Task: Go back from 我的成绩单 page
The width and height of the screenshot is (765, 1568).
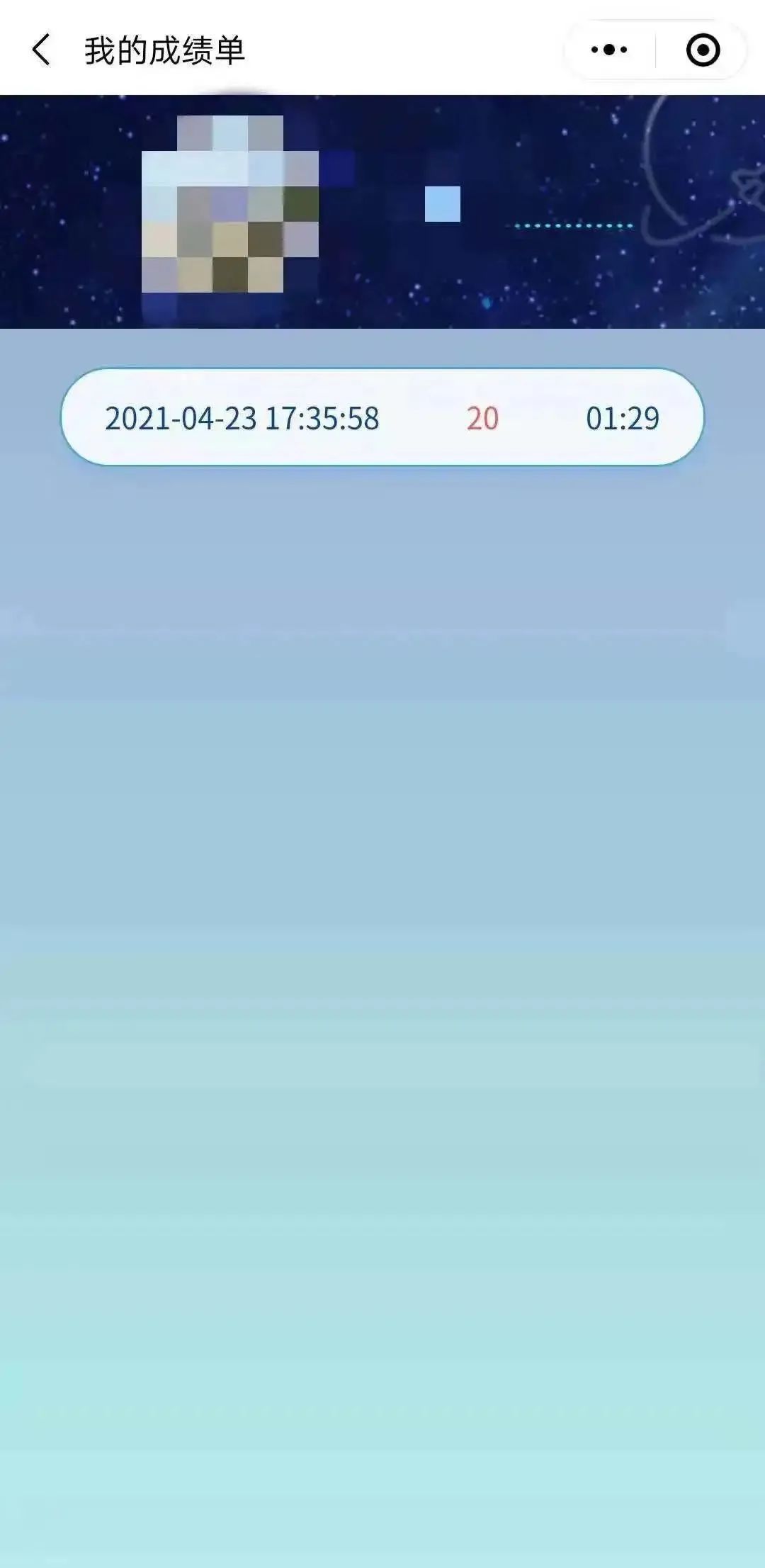Action: (41, 50)
